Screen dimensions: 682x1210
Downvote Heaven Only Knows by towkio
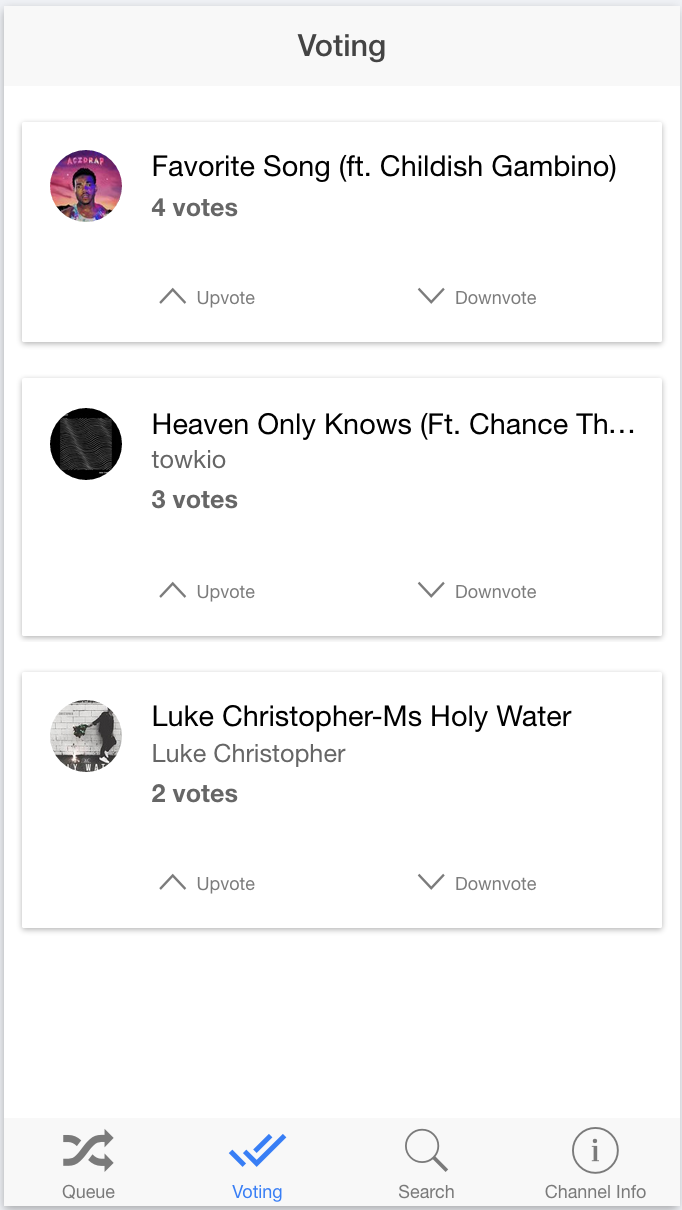pos(477,591)
